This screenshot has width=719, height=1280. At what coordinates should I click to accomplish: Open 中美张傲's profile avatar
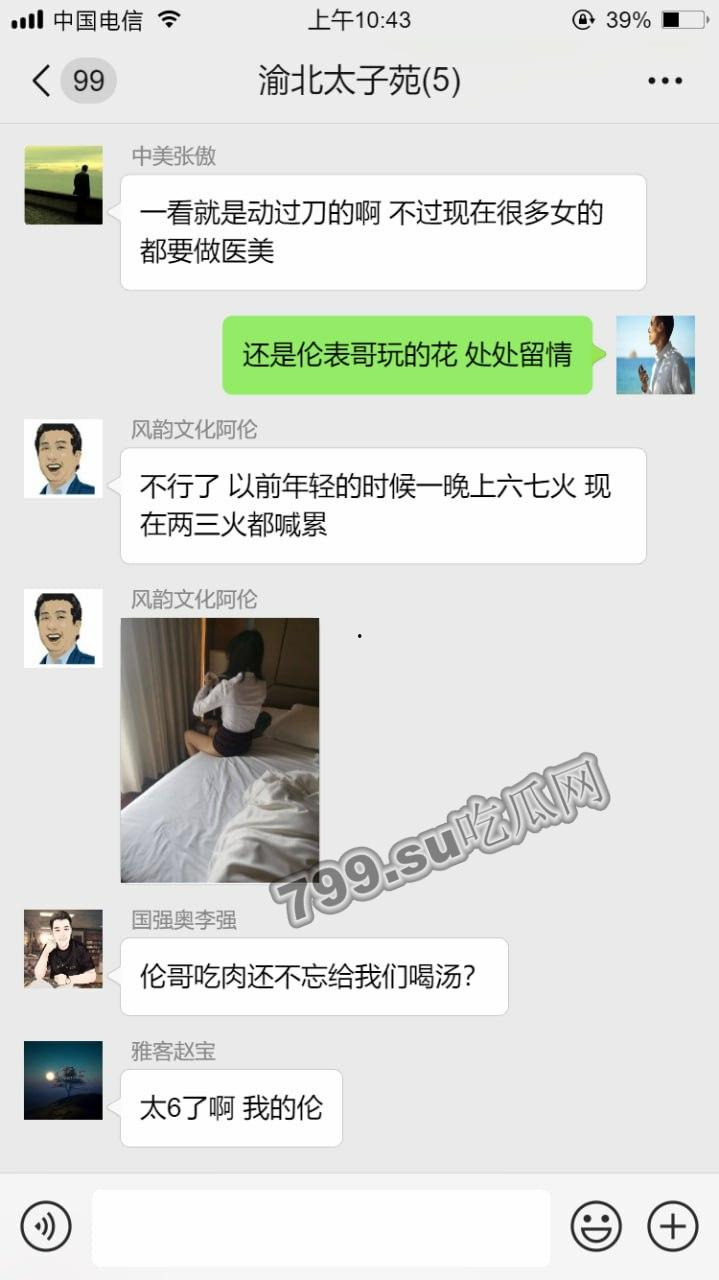(63, 185)
